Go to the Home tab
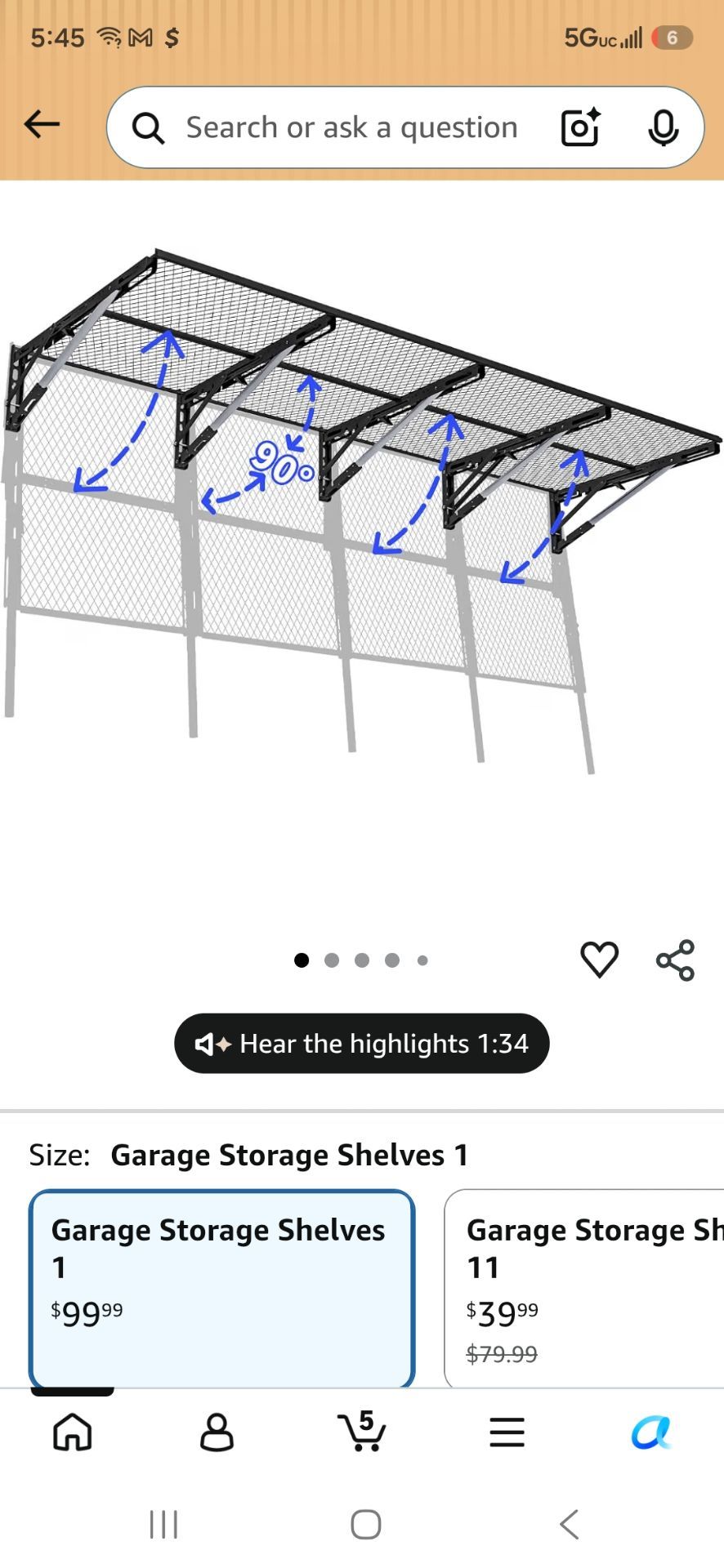The width and height of the screenshot is (724, 1568). point(73,1432)
